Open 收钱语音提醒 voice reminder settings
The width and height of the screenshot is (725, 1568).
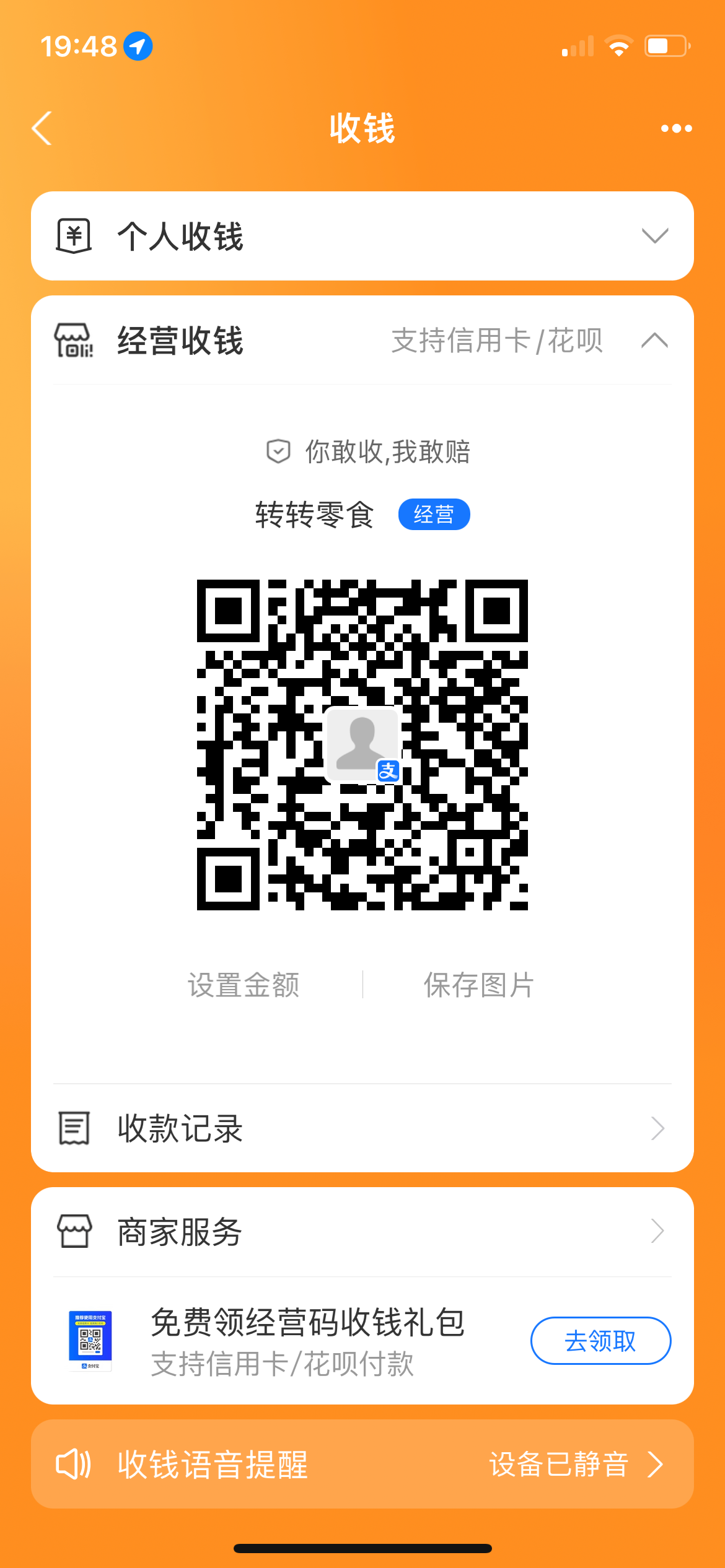coord(362,1464)
